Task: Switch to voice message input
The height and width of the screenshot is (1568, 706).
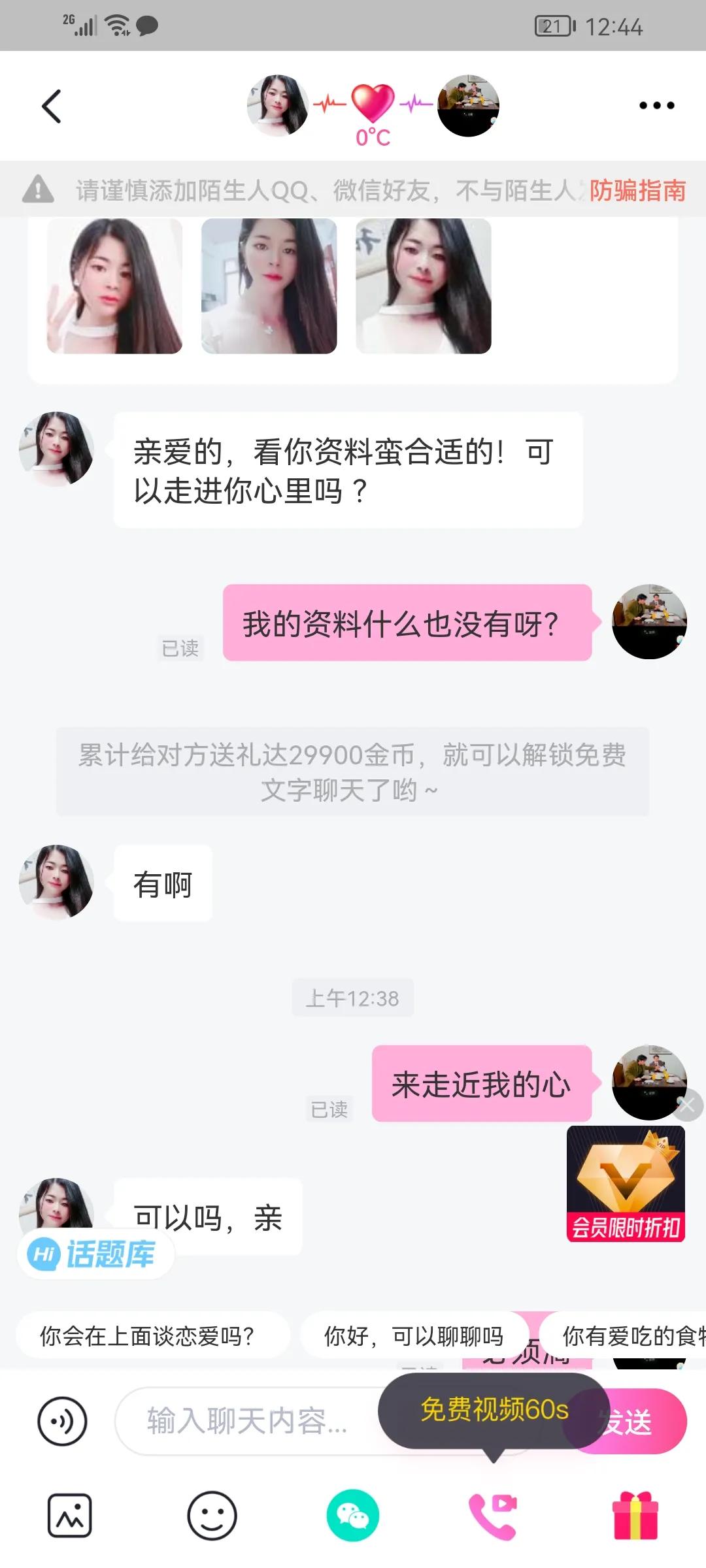Action: click(62, 1421)
